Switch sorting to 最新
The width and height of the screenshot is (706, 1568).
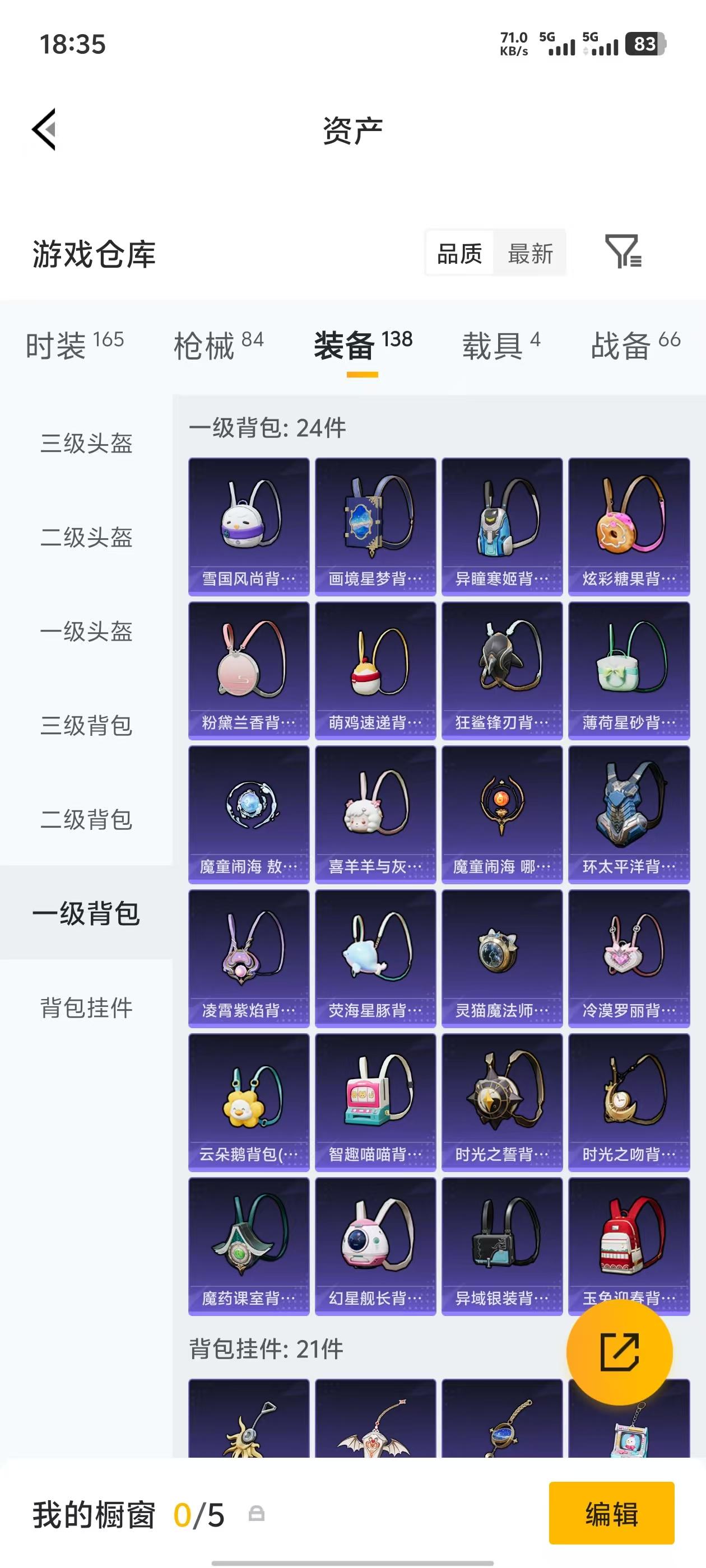(x=531, y=252)
